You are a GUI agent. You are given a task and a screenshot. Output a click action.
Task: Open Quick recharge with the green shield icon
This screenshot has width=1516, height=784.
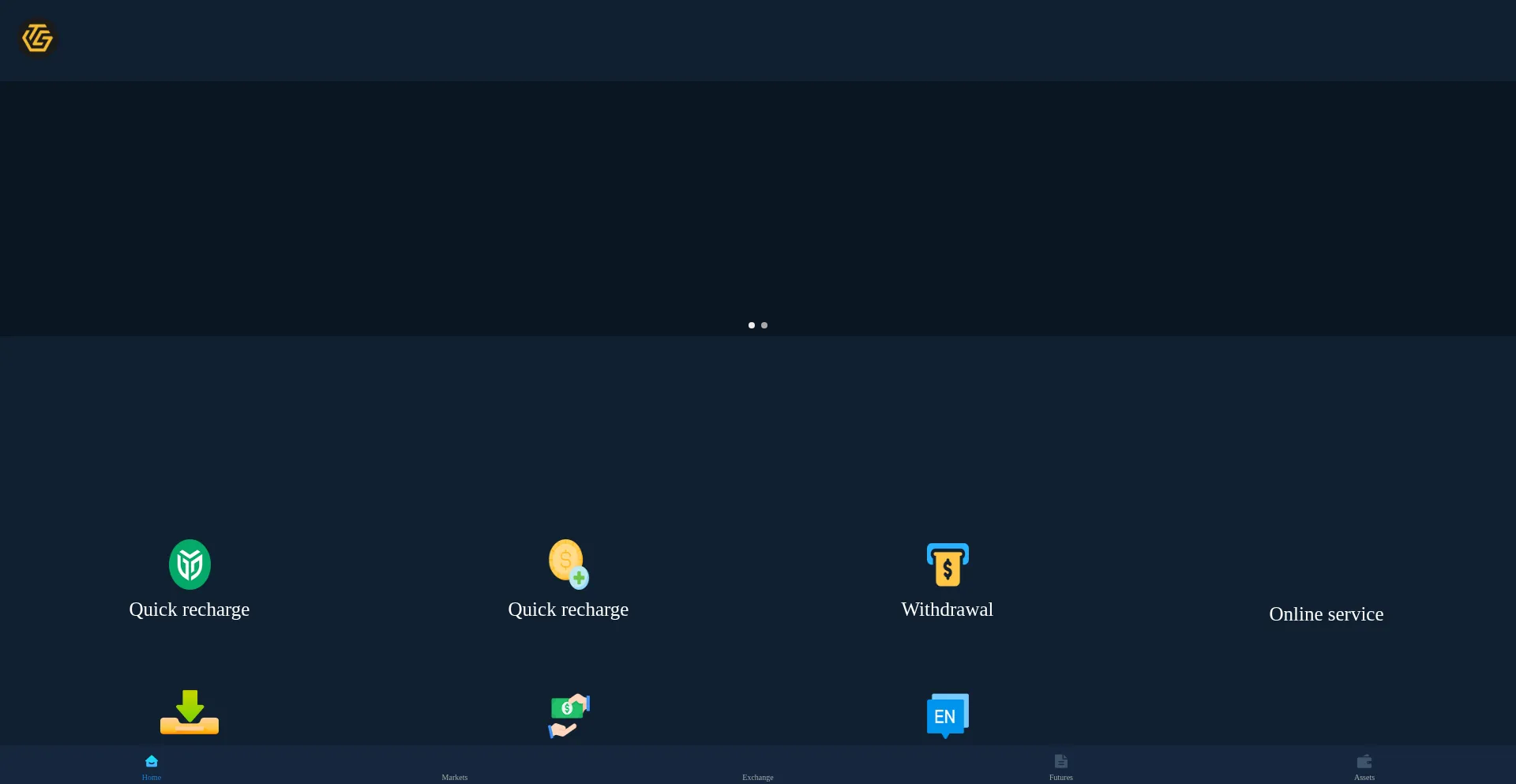(x=189, y=579)
